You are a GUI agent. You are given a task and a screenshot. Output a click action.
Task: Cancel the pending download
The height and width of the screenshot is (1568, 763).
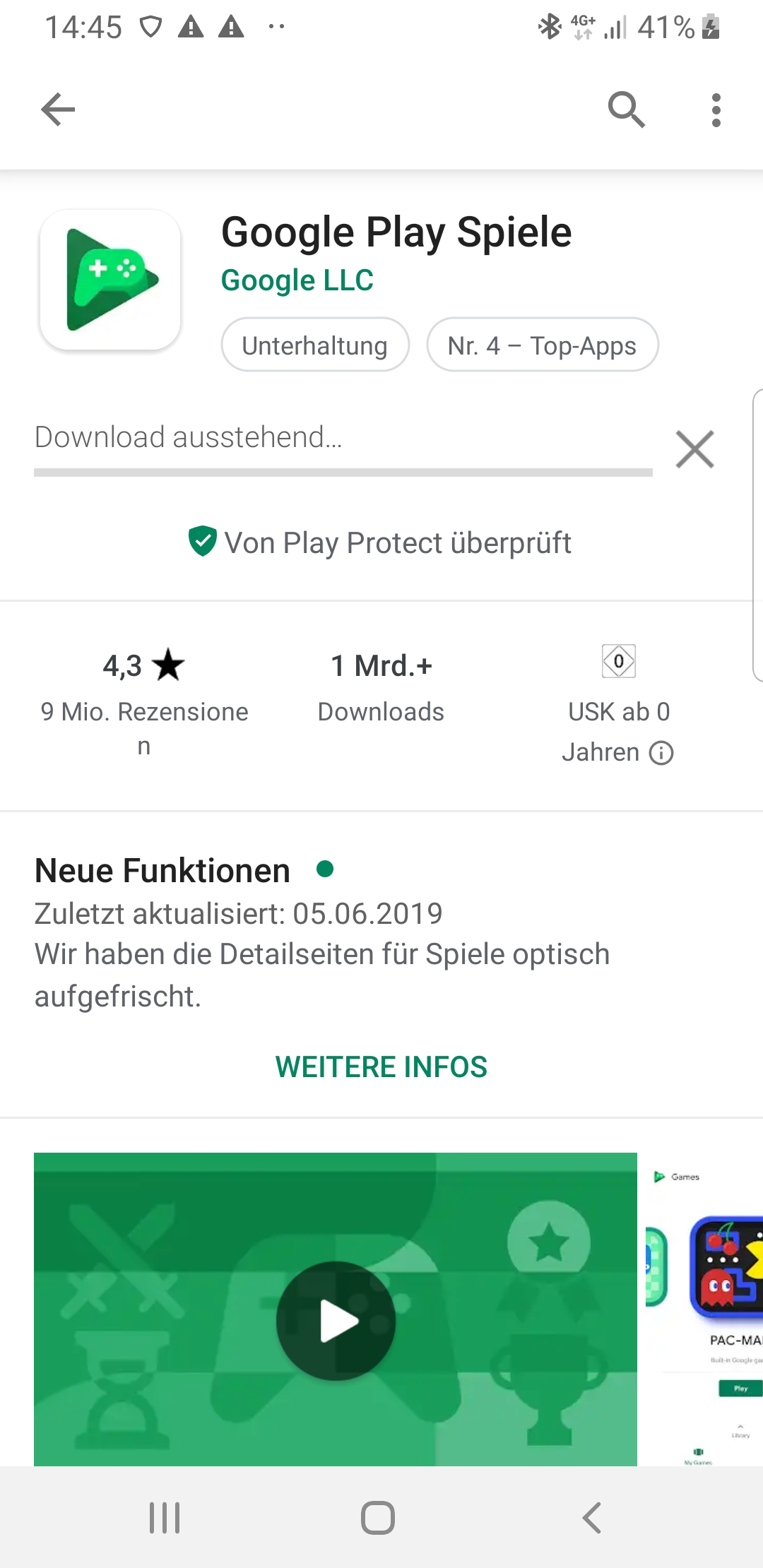coord(694,449)
